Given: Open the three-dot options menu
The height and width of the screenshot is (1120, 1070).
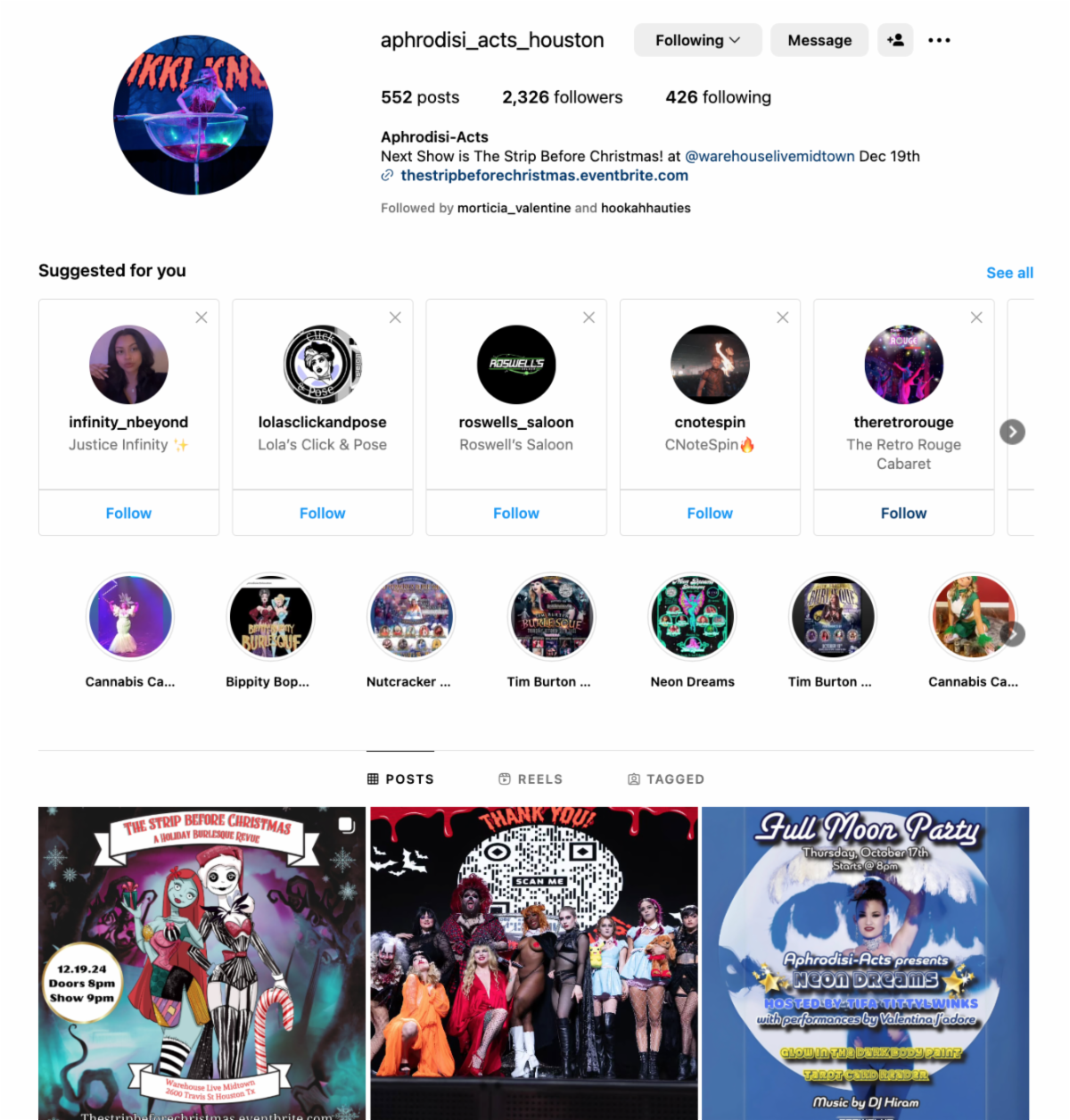Looking at the screenshot, I should click(x=939, y=40).
